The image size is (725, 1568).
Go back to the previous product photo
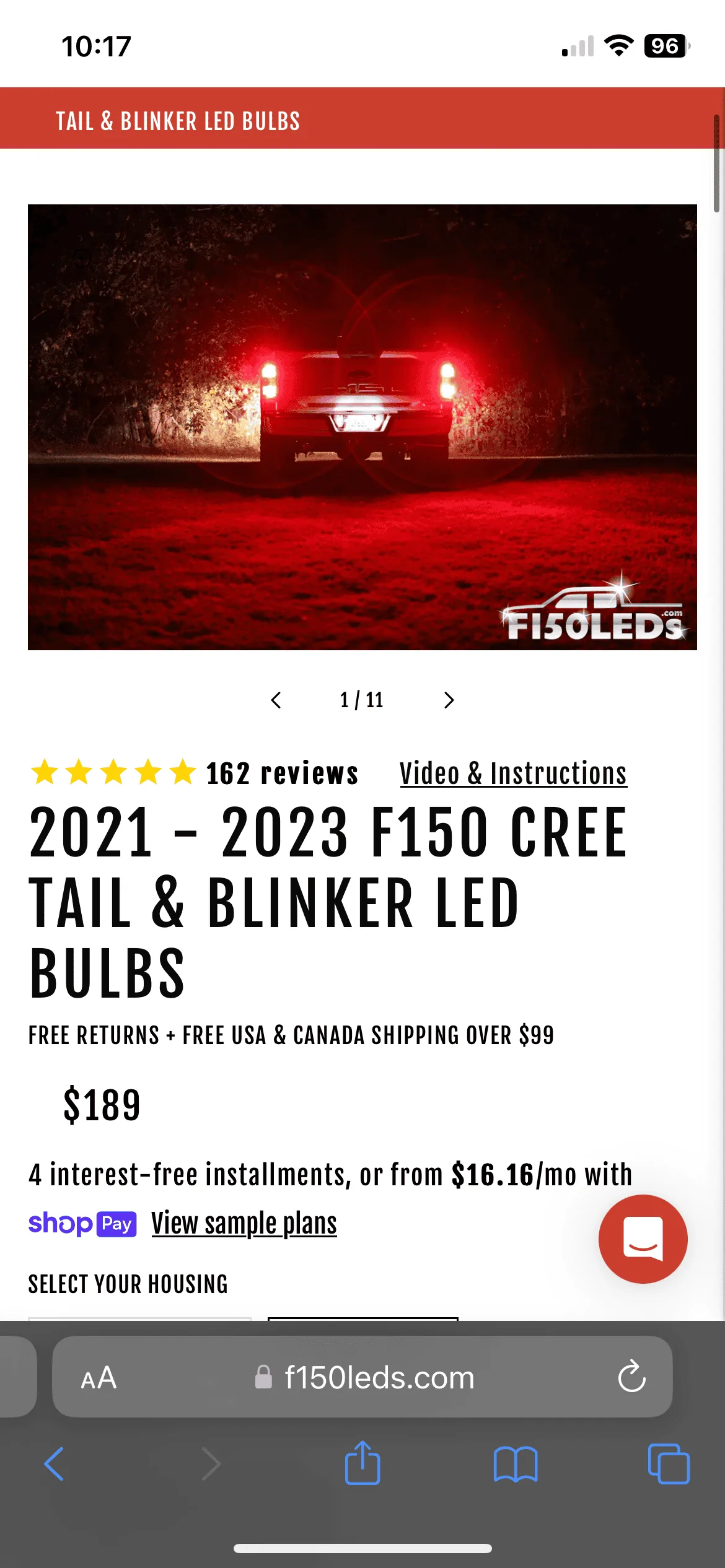coord(276,700)
